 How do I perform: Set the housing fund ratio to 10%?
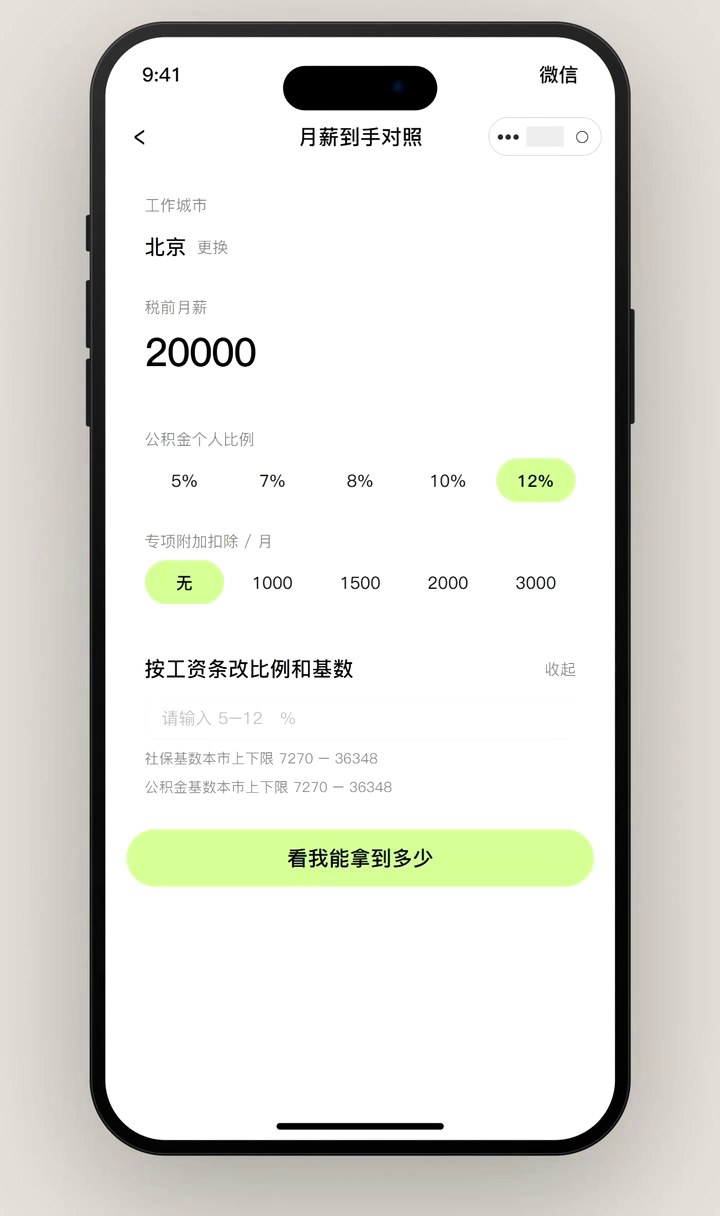448,481
